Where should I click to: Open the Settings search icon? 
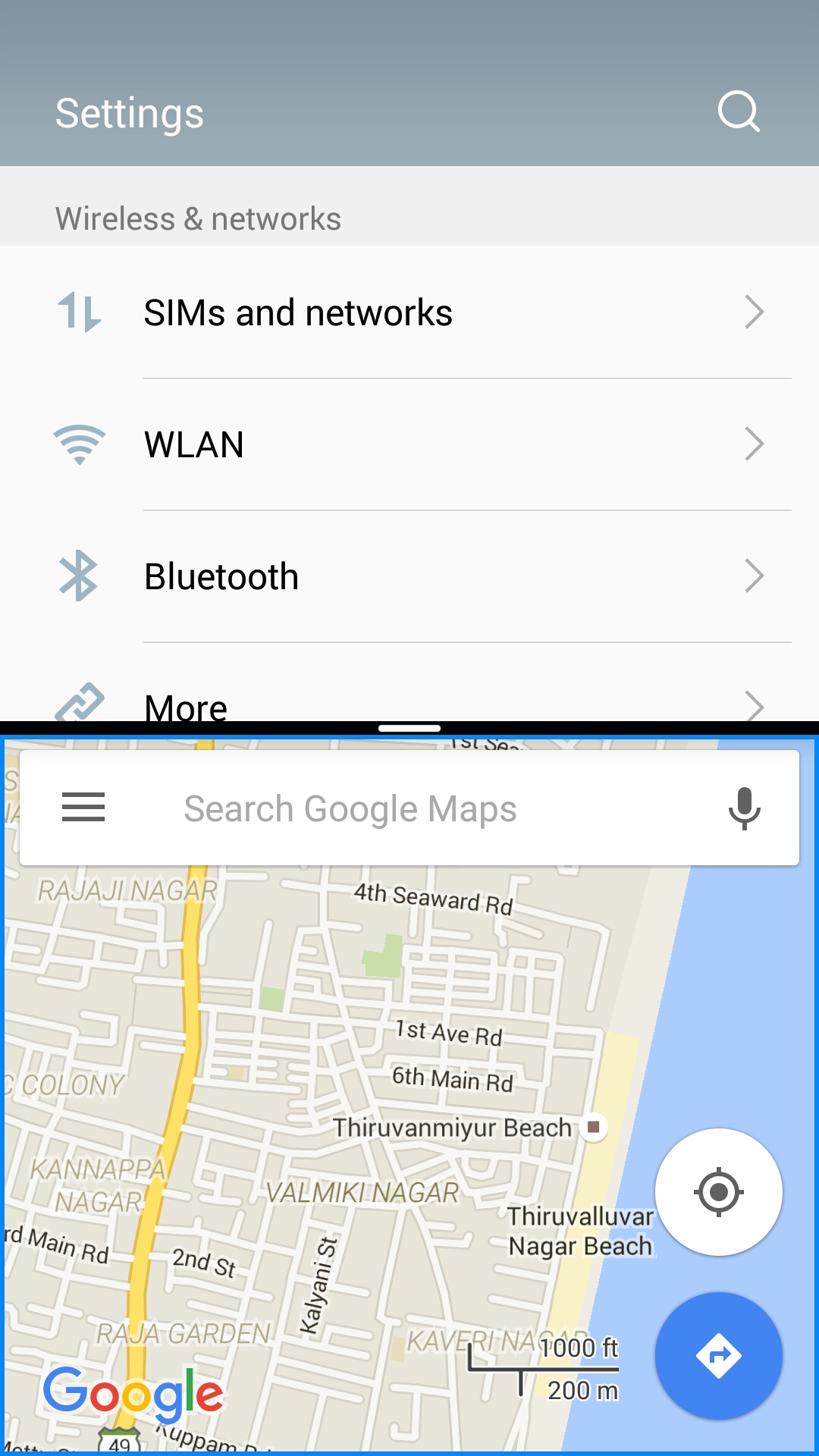[739, 112]
